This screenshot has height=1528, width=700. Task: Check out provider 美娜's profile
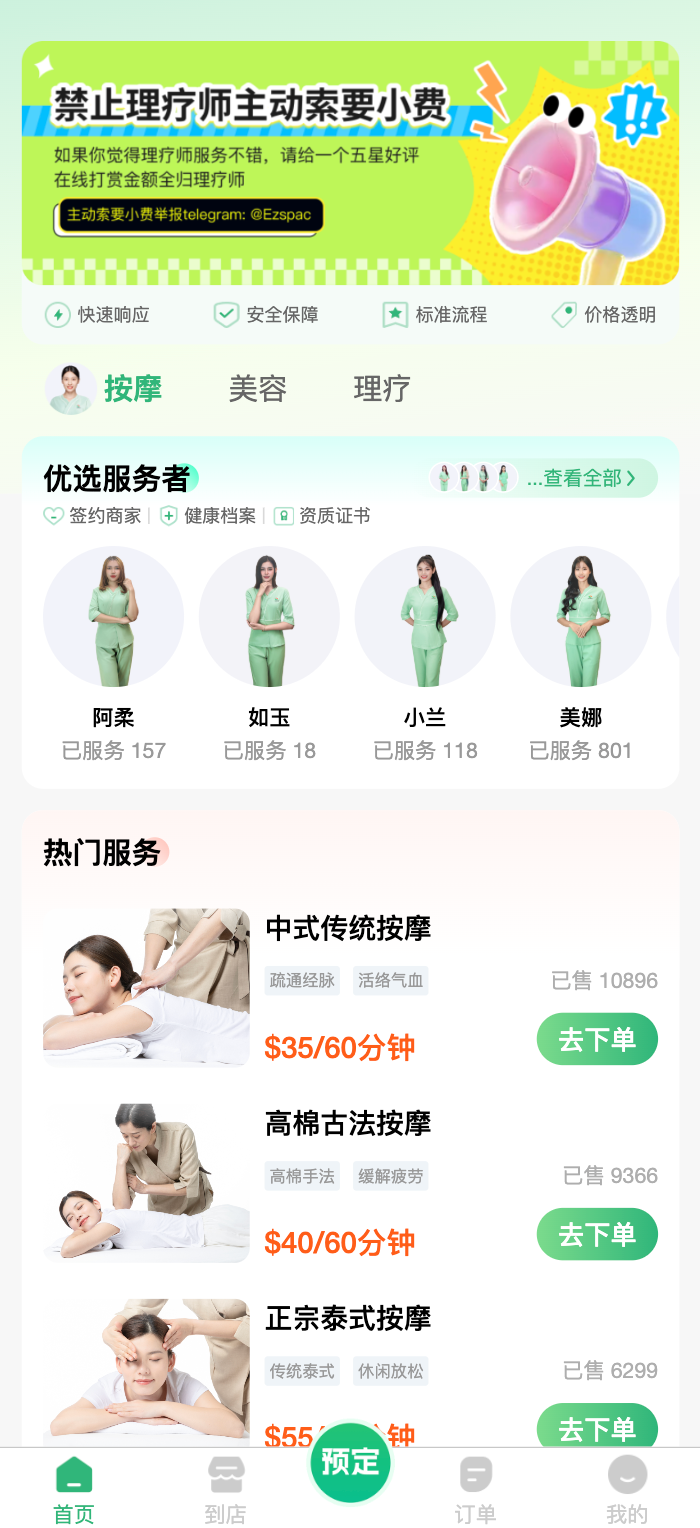581,616
